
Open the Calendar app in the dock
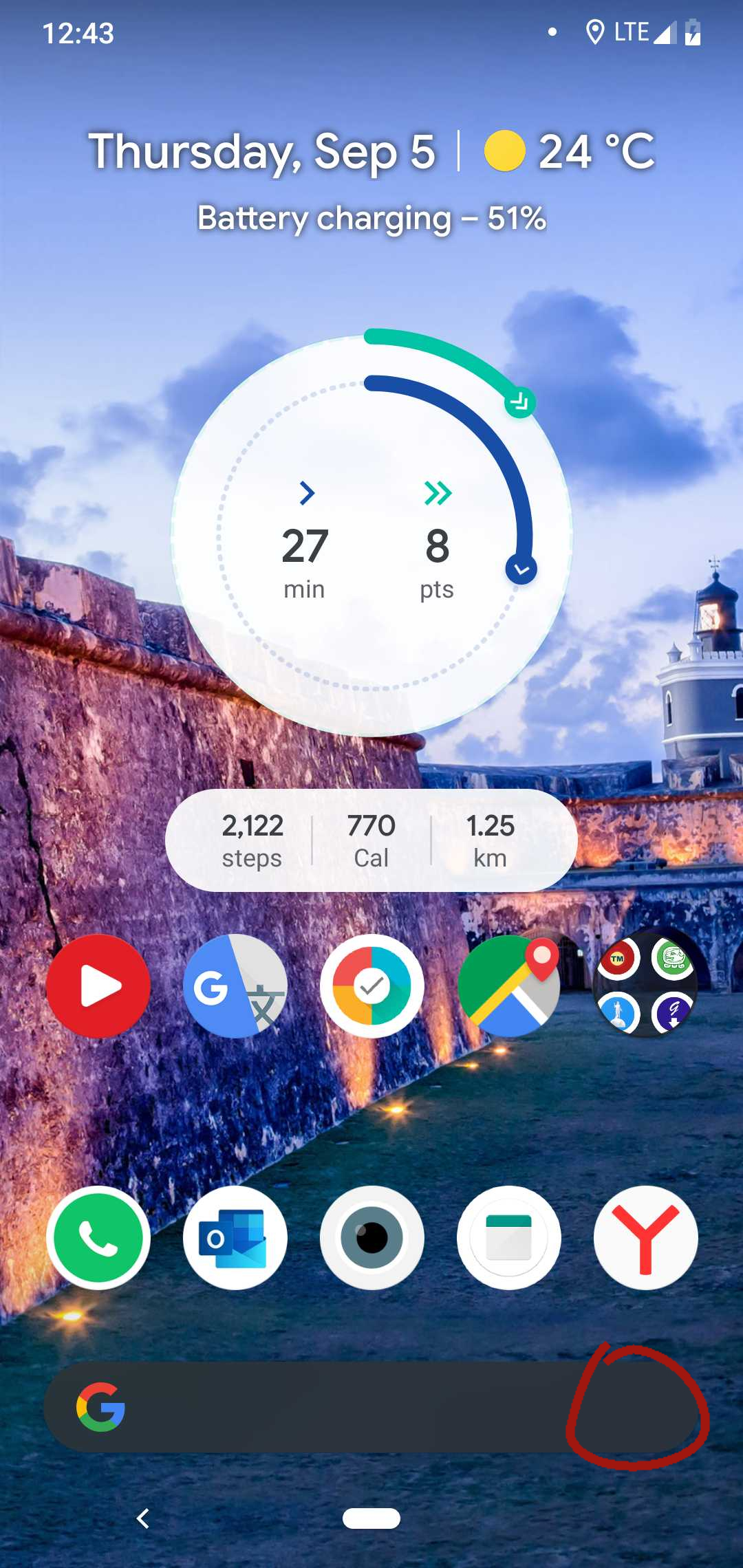tap(509, 1237)
